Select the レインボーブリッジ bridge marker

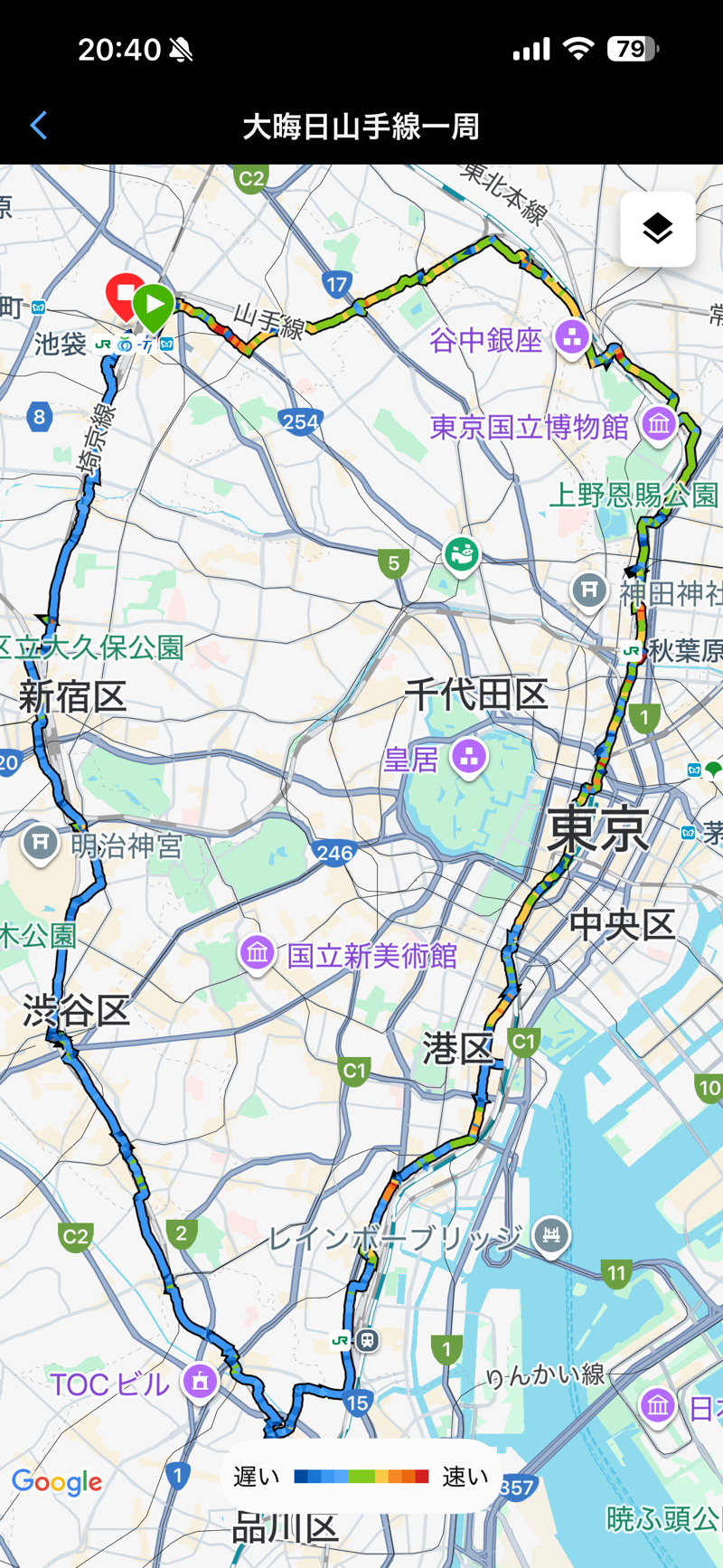pyautogui.click(x=550, y=1235)
